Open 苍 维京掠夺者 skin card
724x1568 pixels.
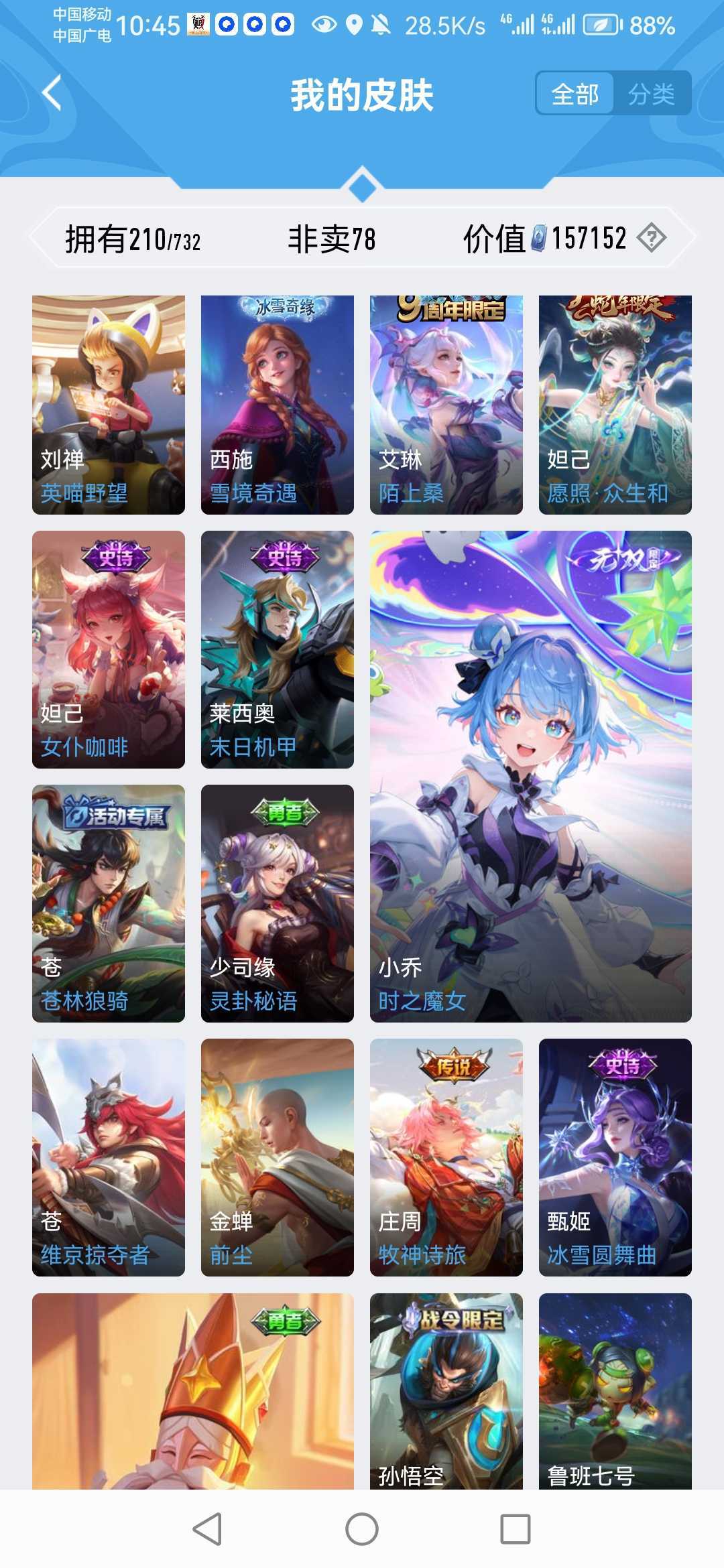[x=109, y=1157]
